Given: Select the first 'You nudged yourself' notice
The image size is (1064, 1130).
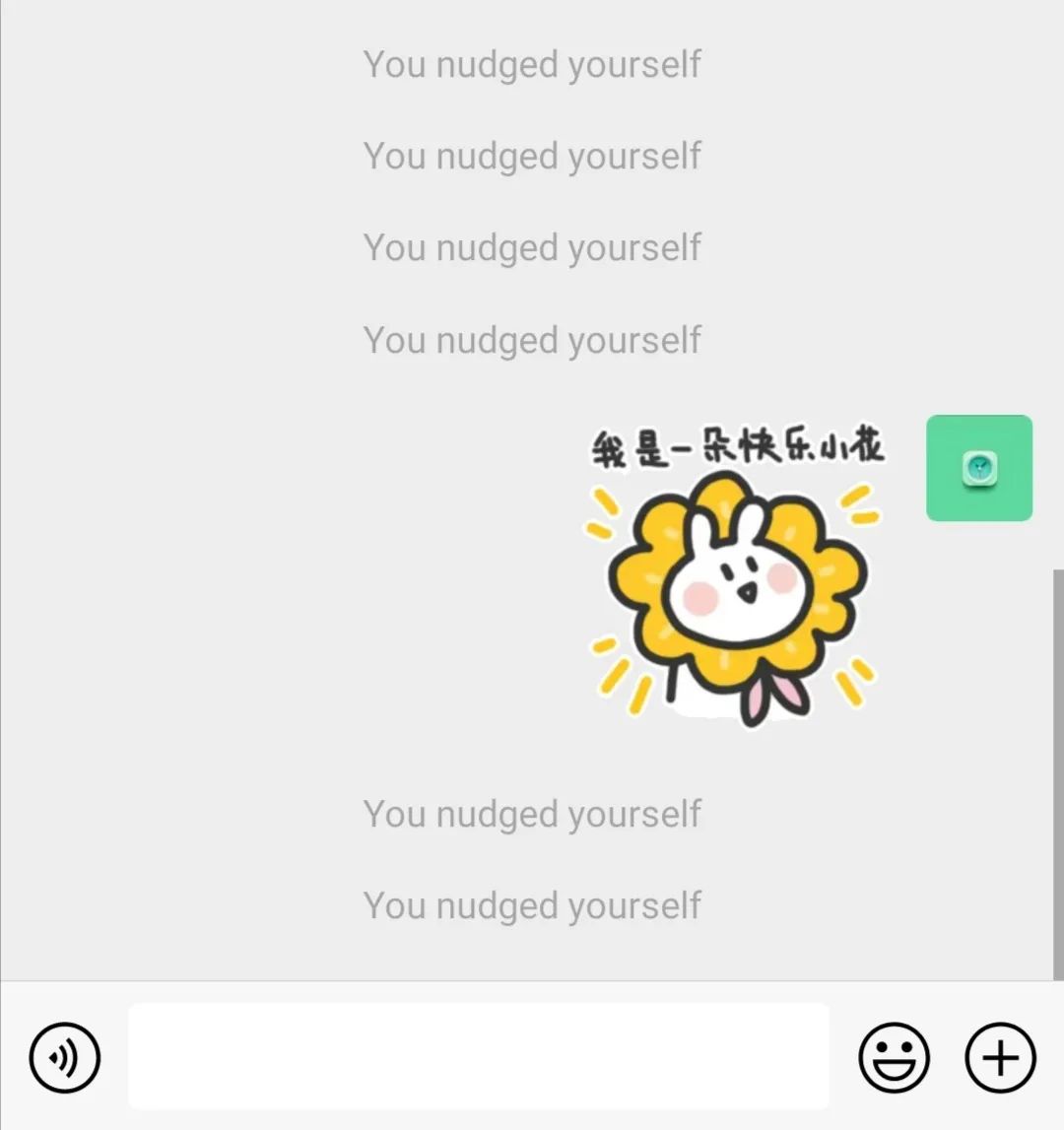Looking at the screenshot, I should click(532, 64).
